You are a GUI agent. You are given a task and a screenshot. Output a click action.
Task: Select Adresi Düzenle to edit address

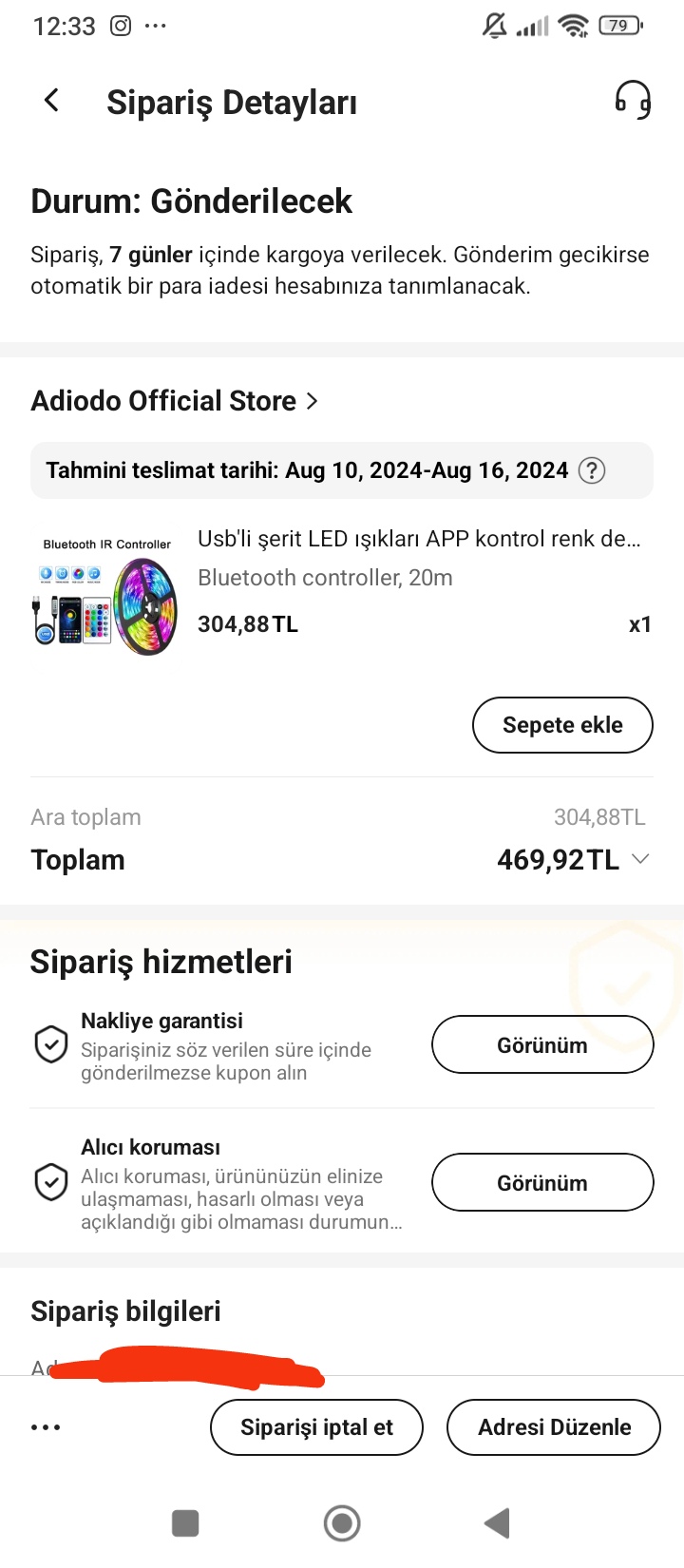[x=554, y=1427]
